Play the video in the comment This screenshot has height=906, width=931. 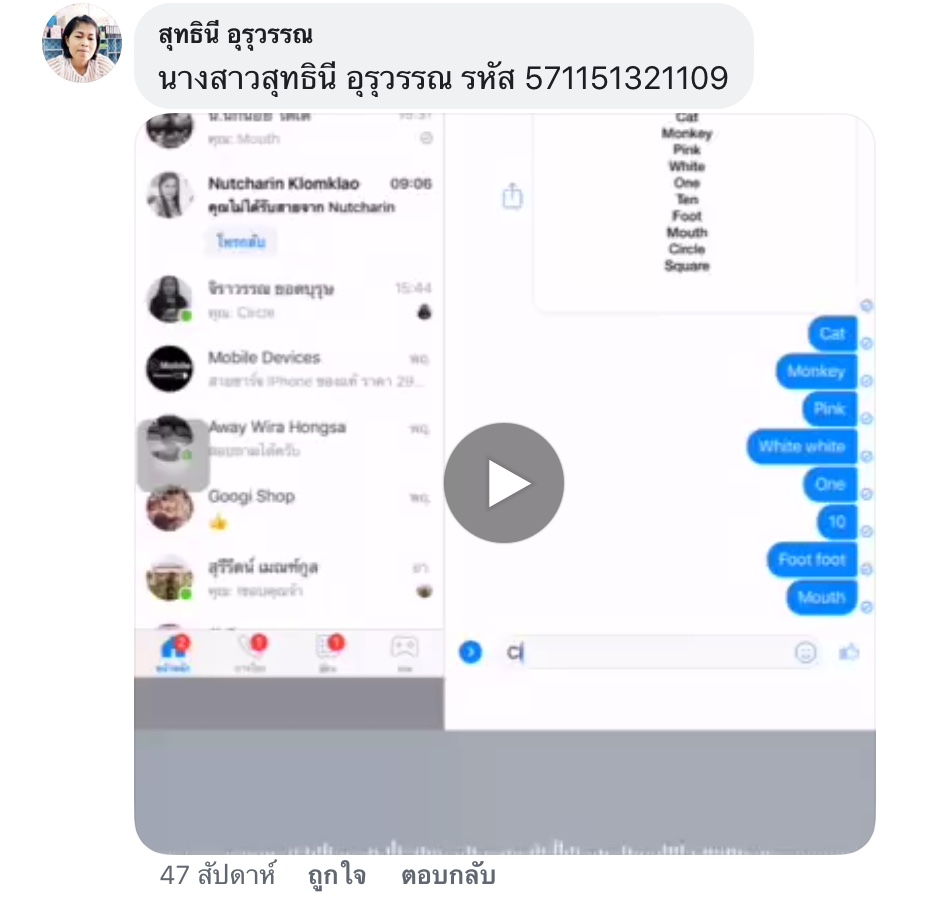coord(504,484)
